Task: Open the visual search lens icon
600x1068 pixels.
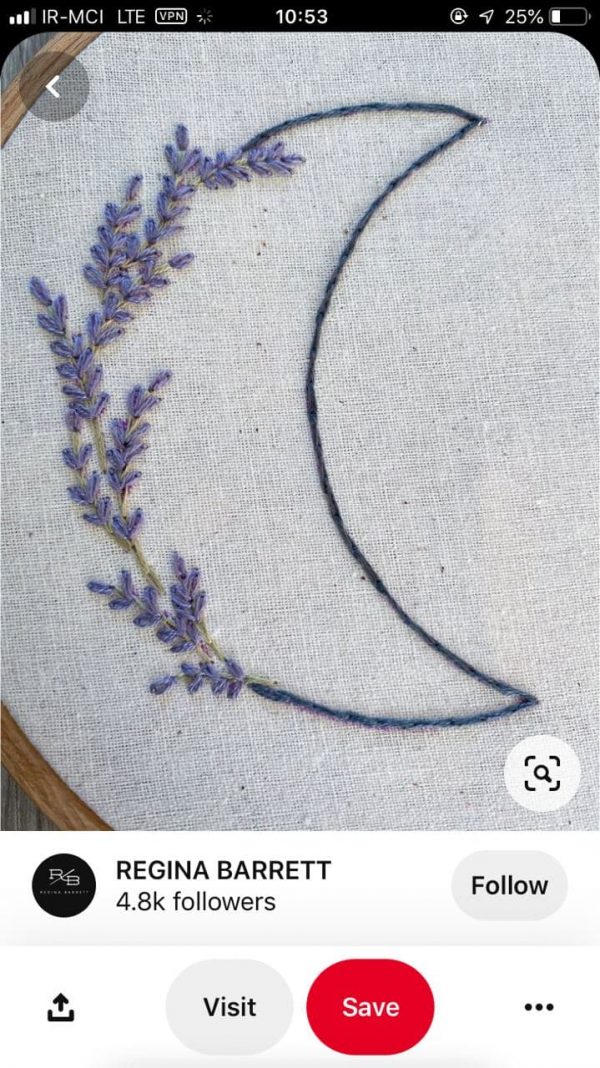Action: [542, 773]
